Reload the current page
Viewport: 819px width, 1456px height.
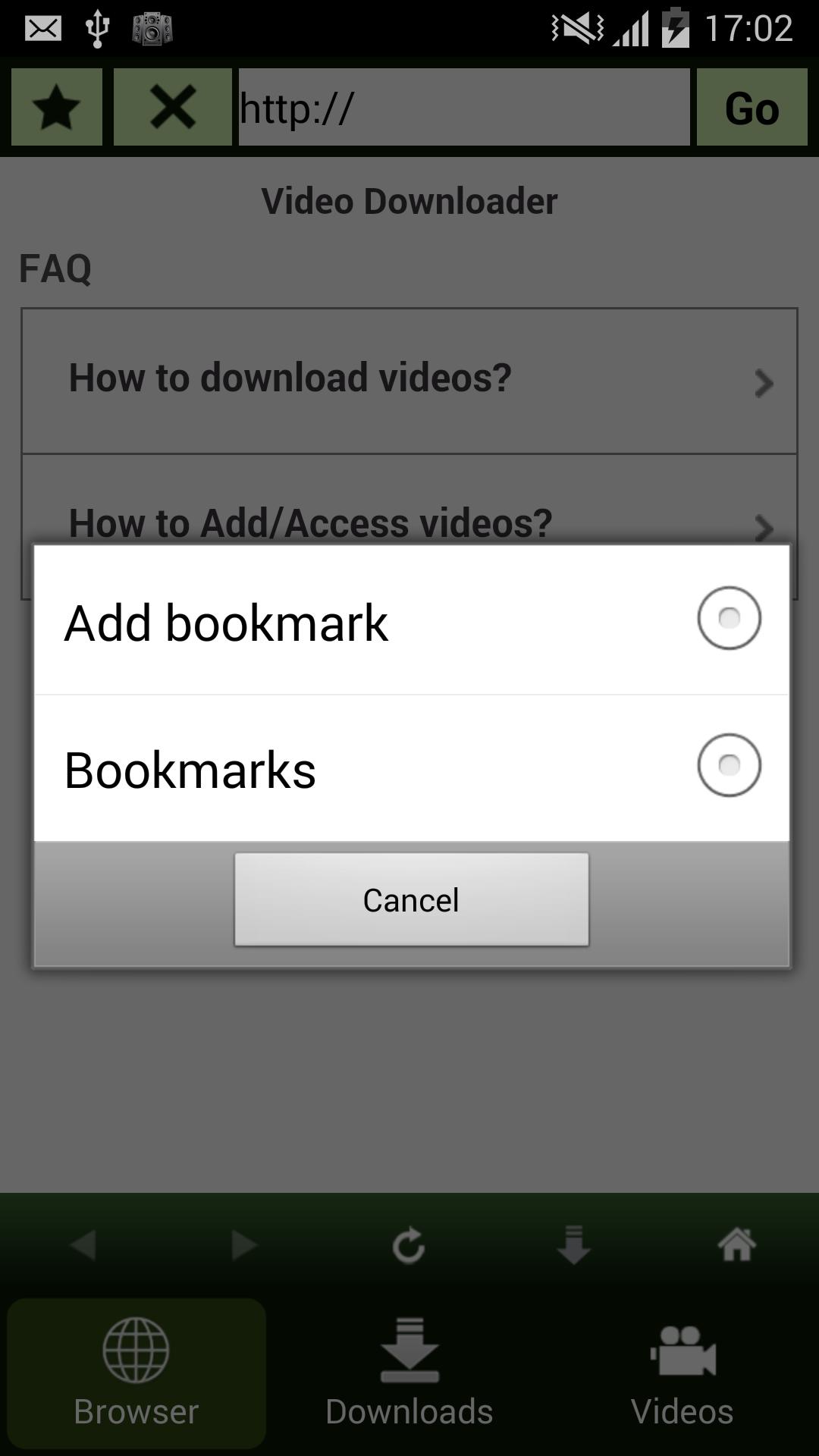pyautogui.click(x=409, y=1245)
